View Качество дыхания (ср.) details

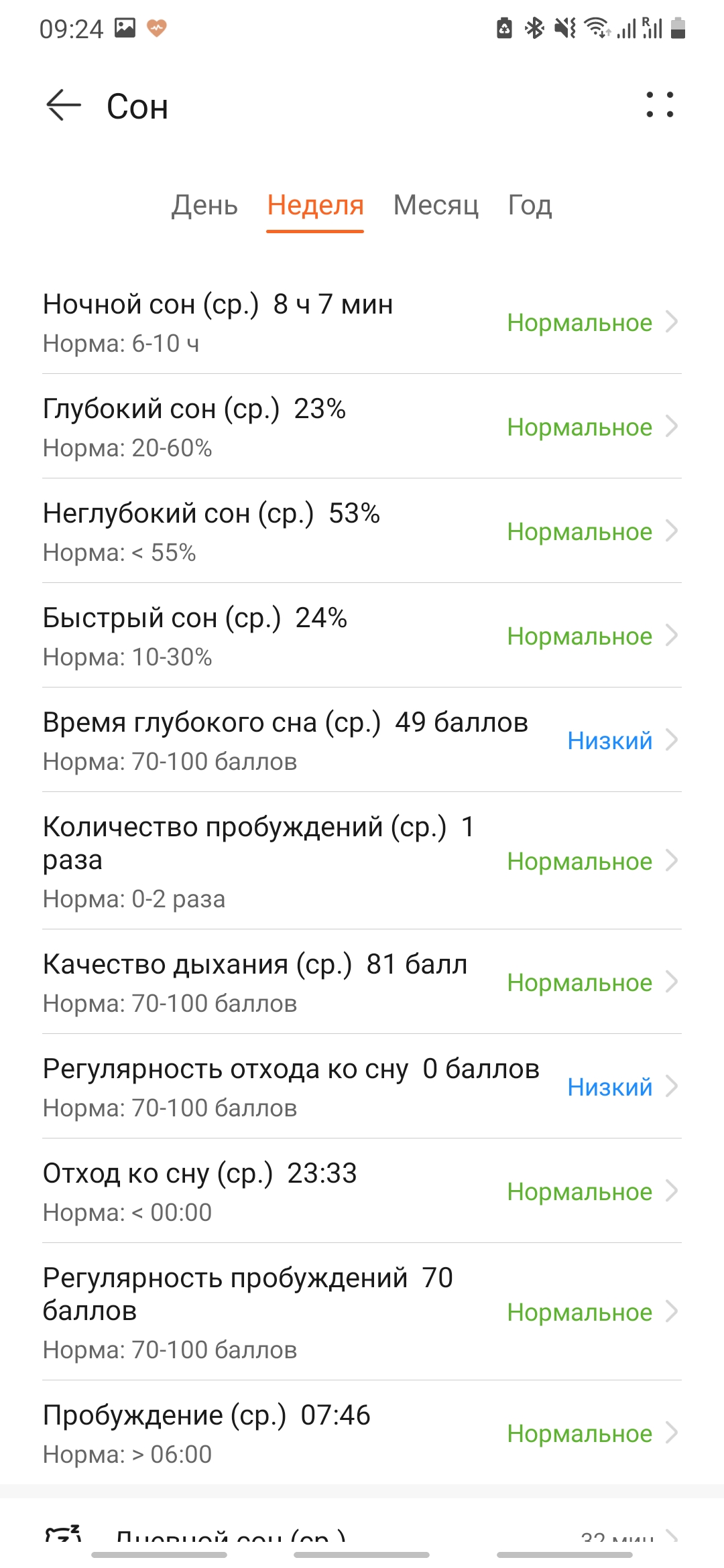(362, 982)
